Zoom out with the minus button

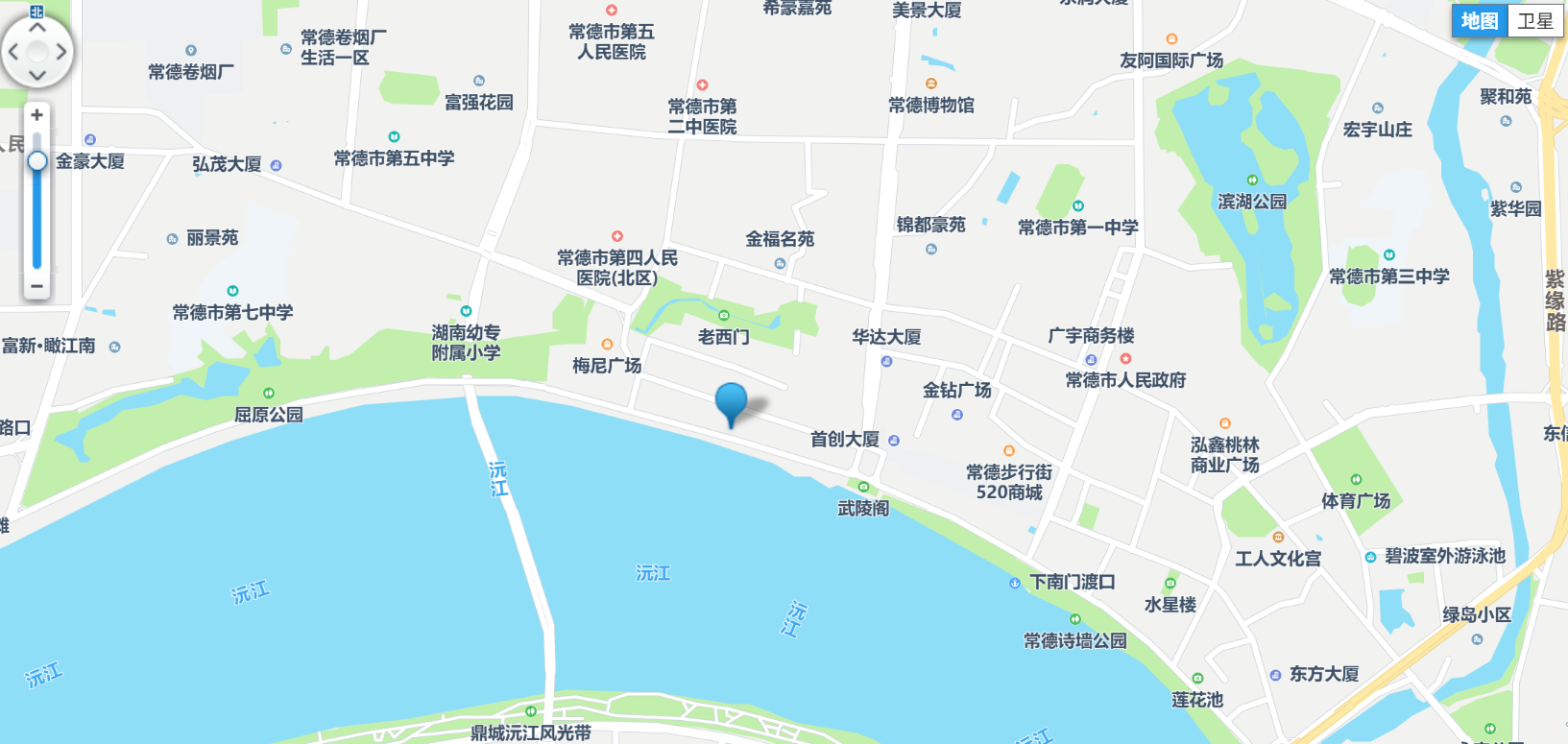[36, 286]
